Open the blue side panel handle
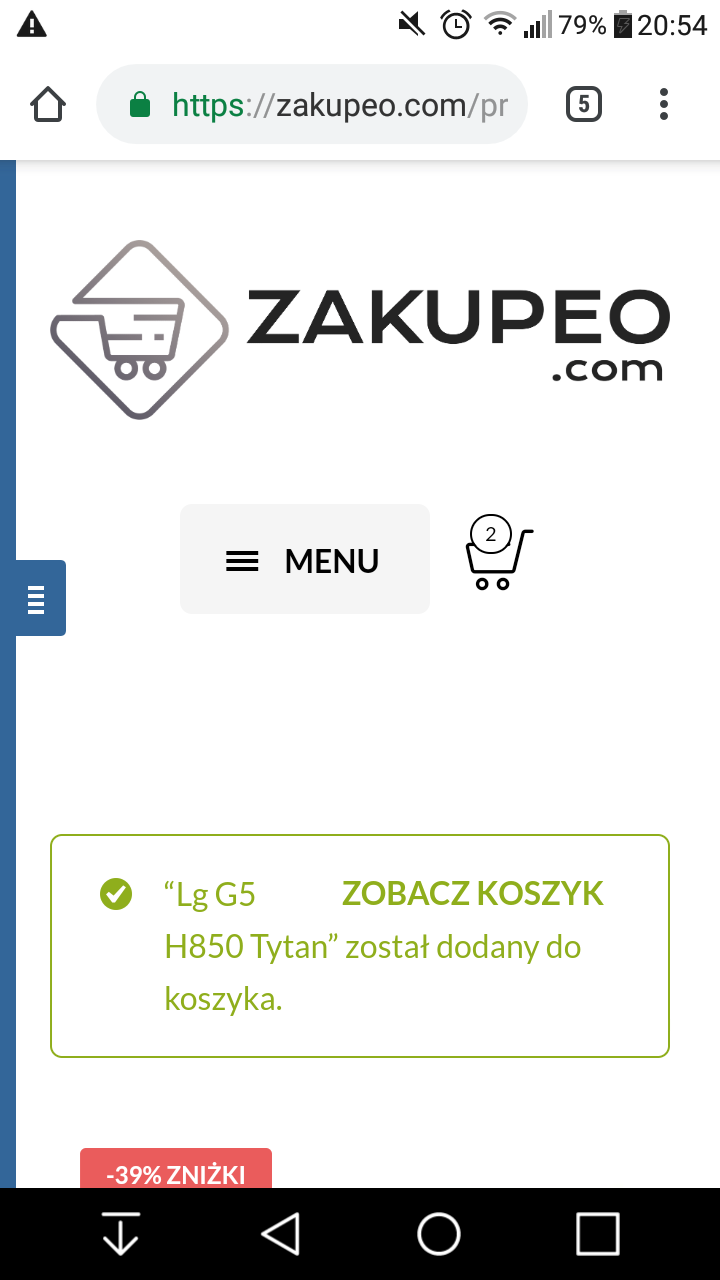The image size is (720, 1280). 38,598
